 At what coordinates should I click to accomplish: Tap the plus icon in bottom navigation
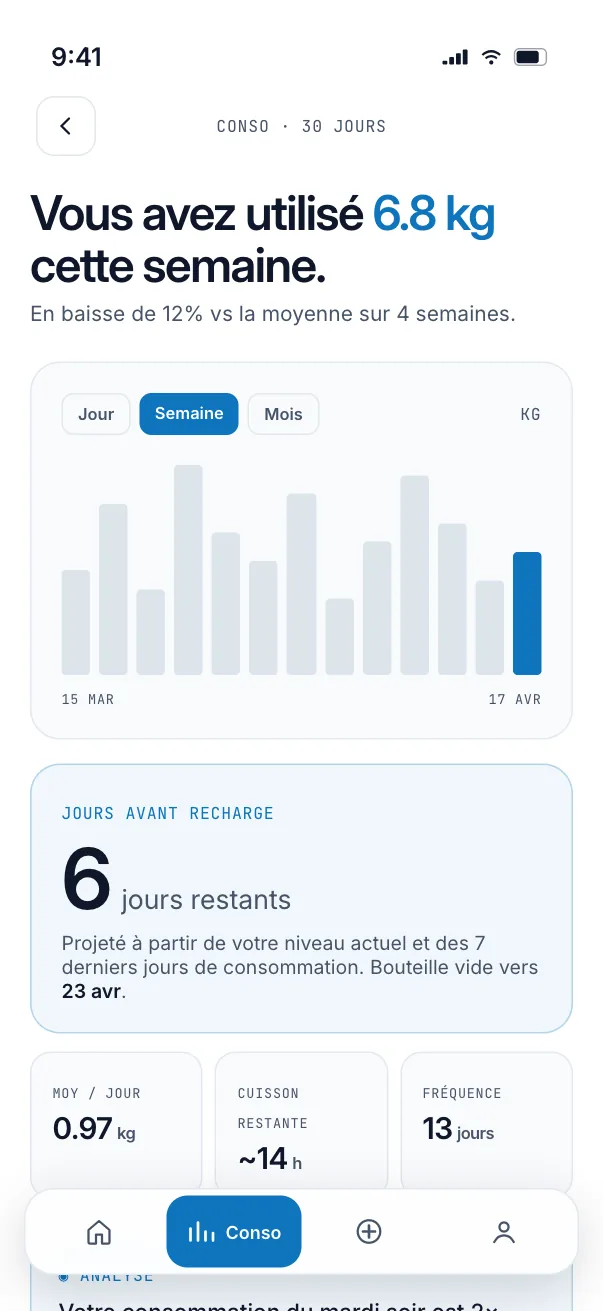tap(369, 1232)
